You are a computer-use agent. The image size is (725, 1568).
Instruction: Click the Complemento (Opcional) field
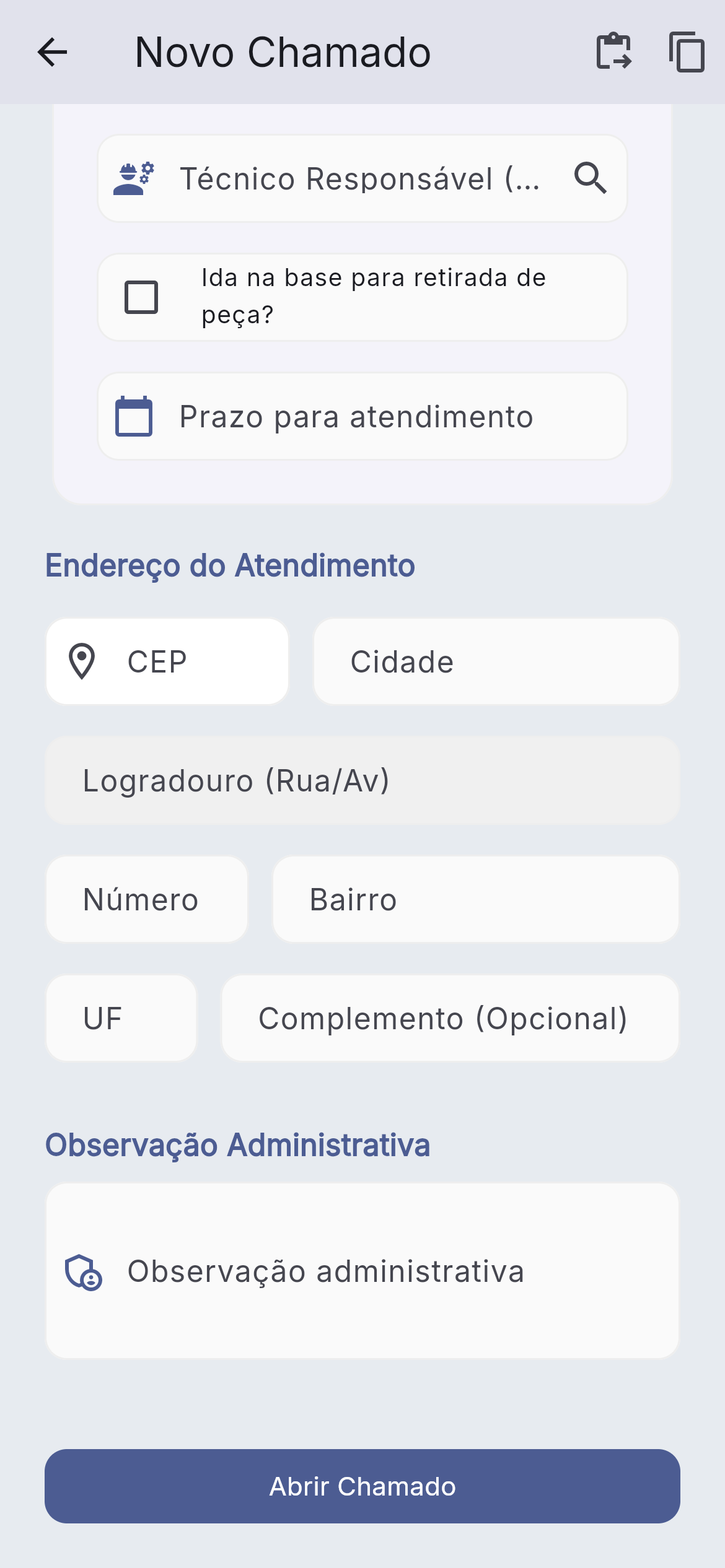pyautogui.click(x=450, y=1018)
